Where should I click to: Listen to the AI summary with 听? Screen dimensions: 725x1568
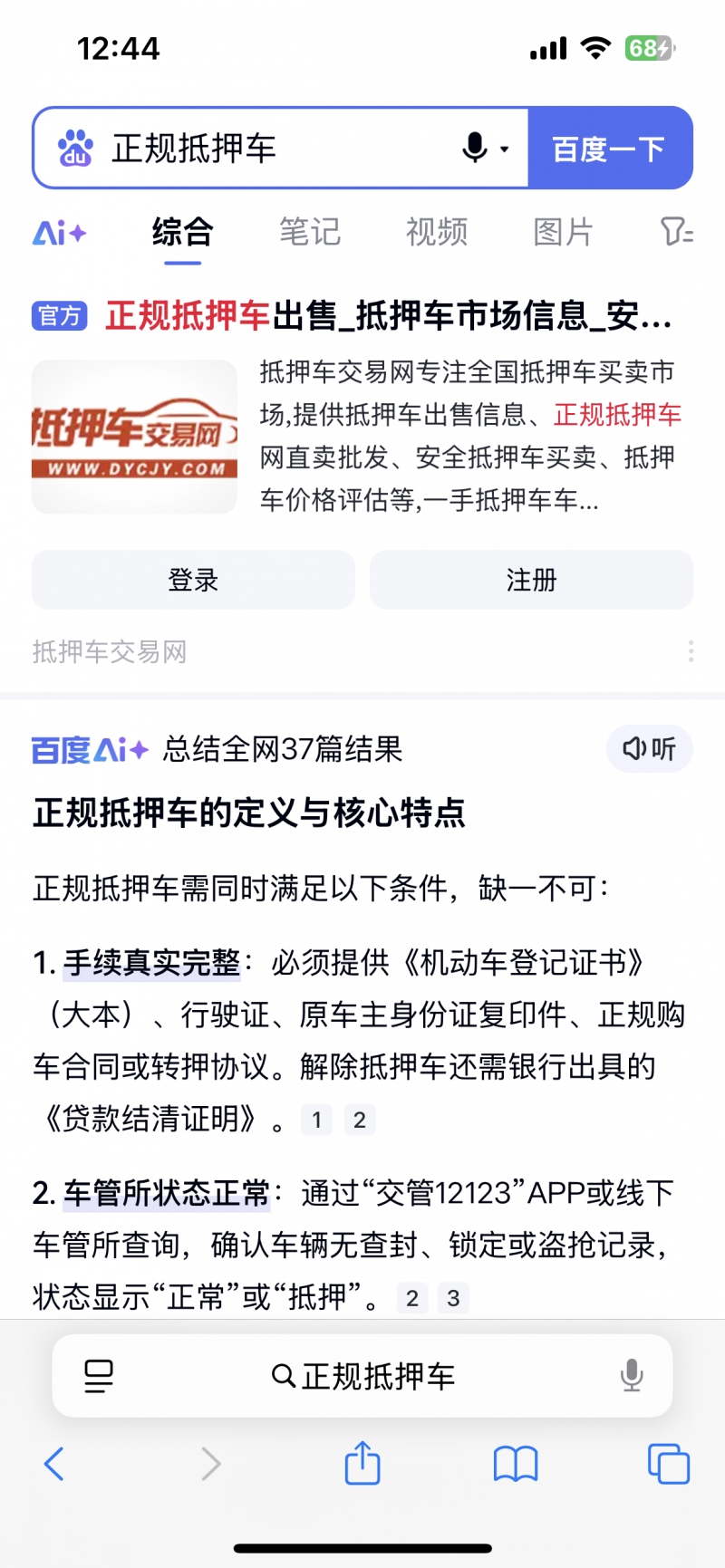(x=649, y=749)
